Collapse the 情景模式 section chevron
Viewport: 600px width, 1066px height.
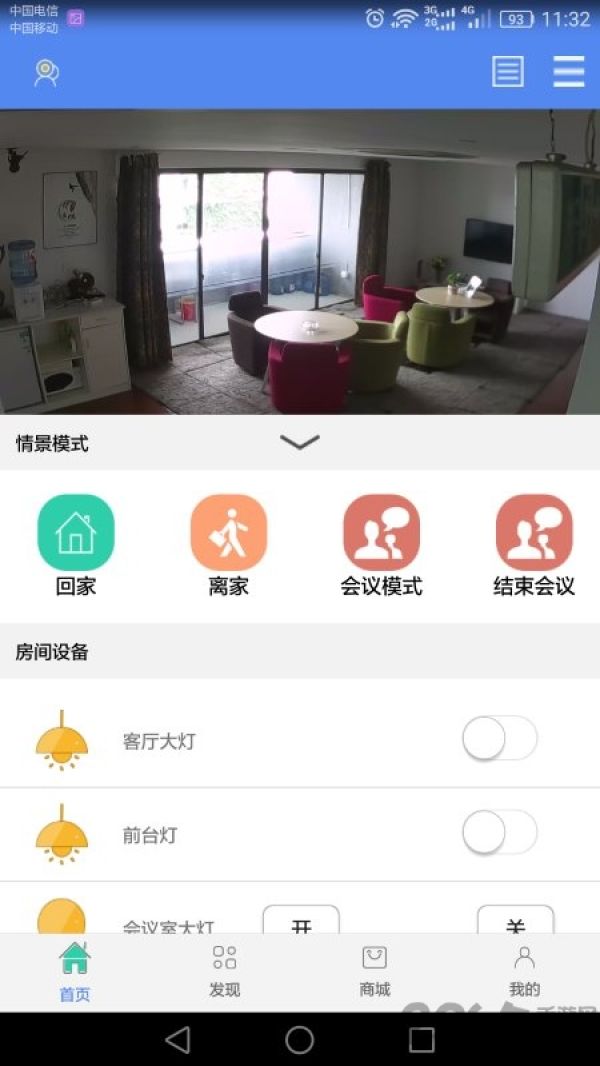pos(300,443)
